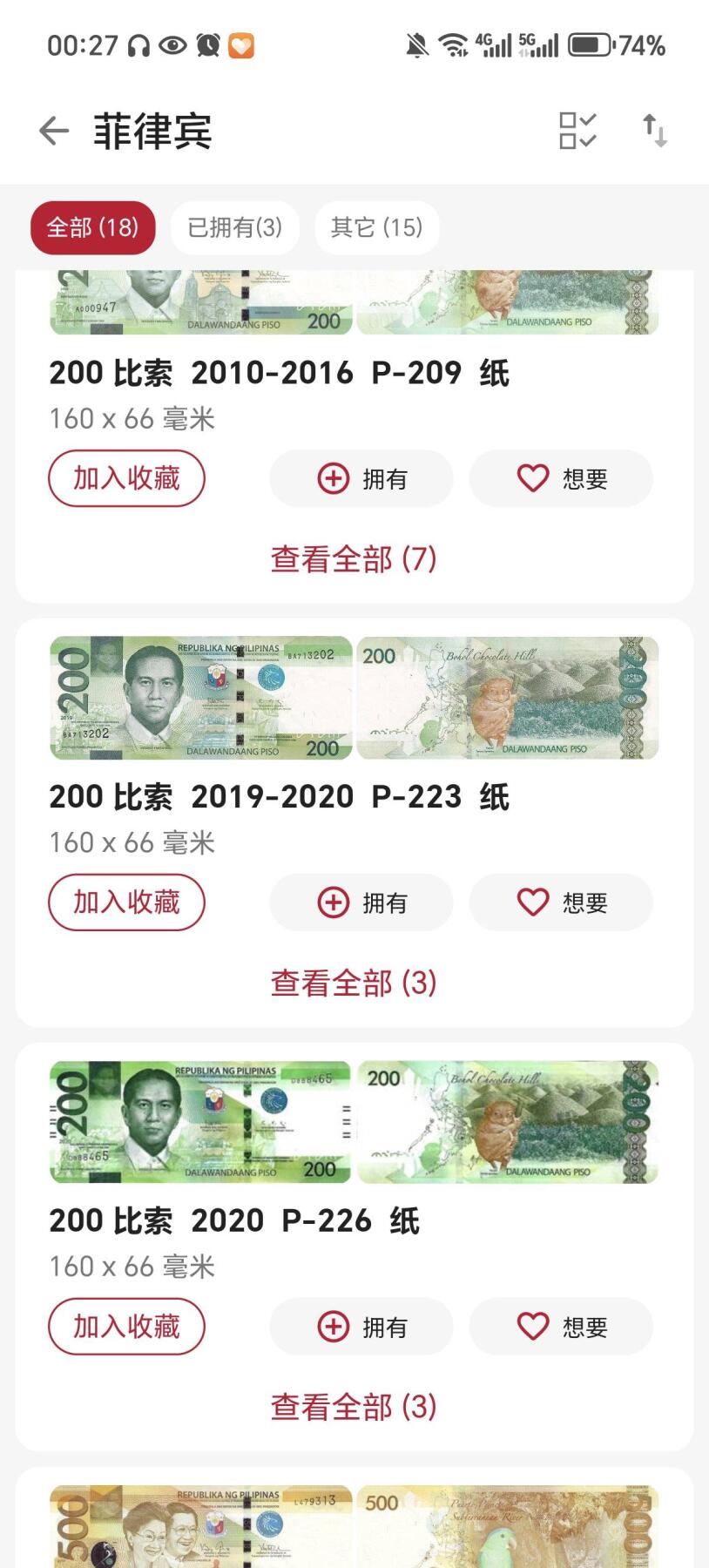Add the P-226 banknote to 想要
The image size is (709, 1568).
[x=561, y=1327]
